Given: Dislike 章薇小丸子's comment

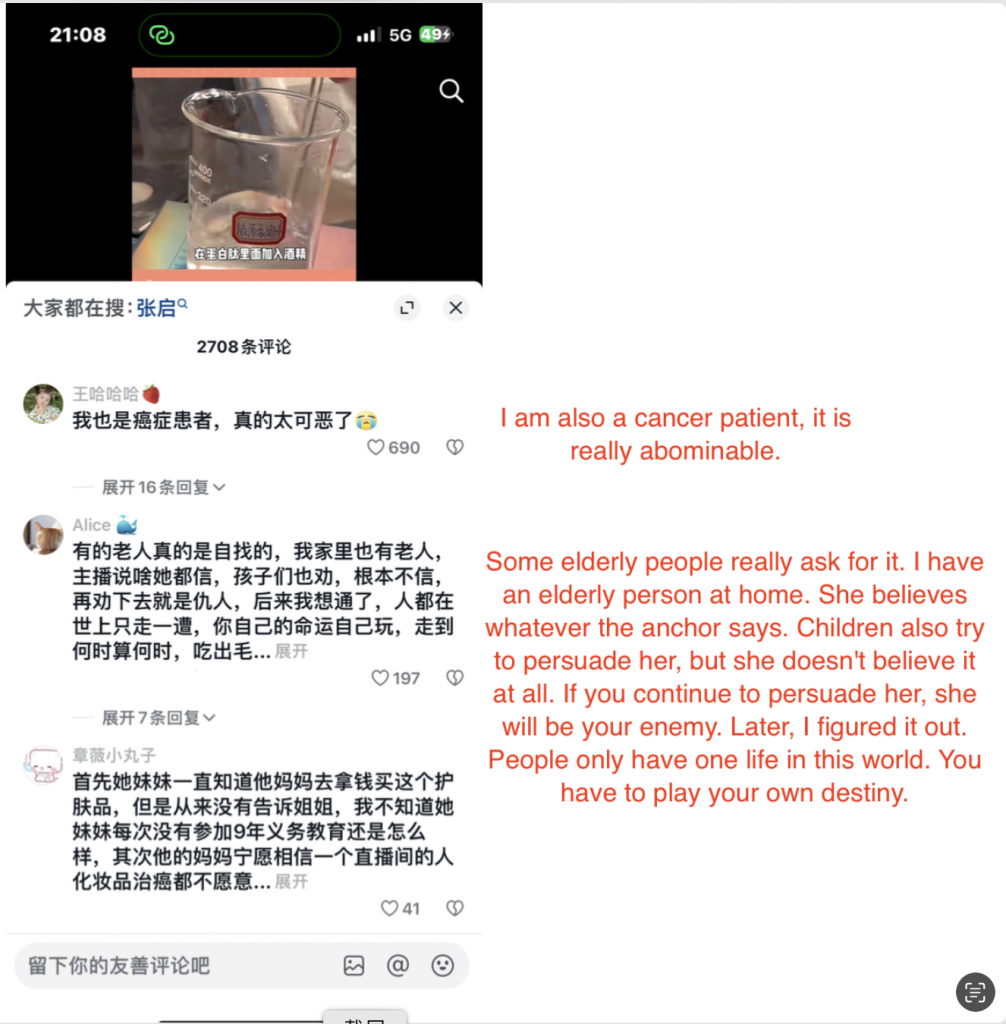Looking at the screenshot, I should coord(455,909).
